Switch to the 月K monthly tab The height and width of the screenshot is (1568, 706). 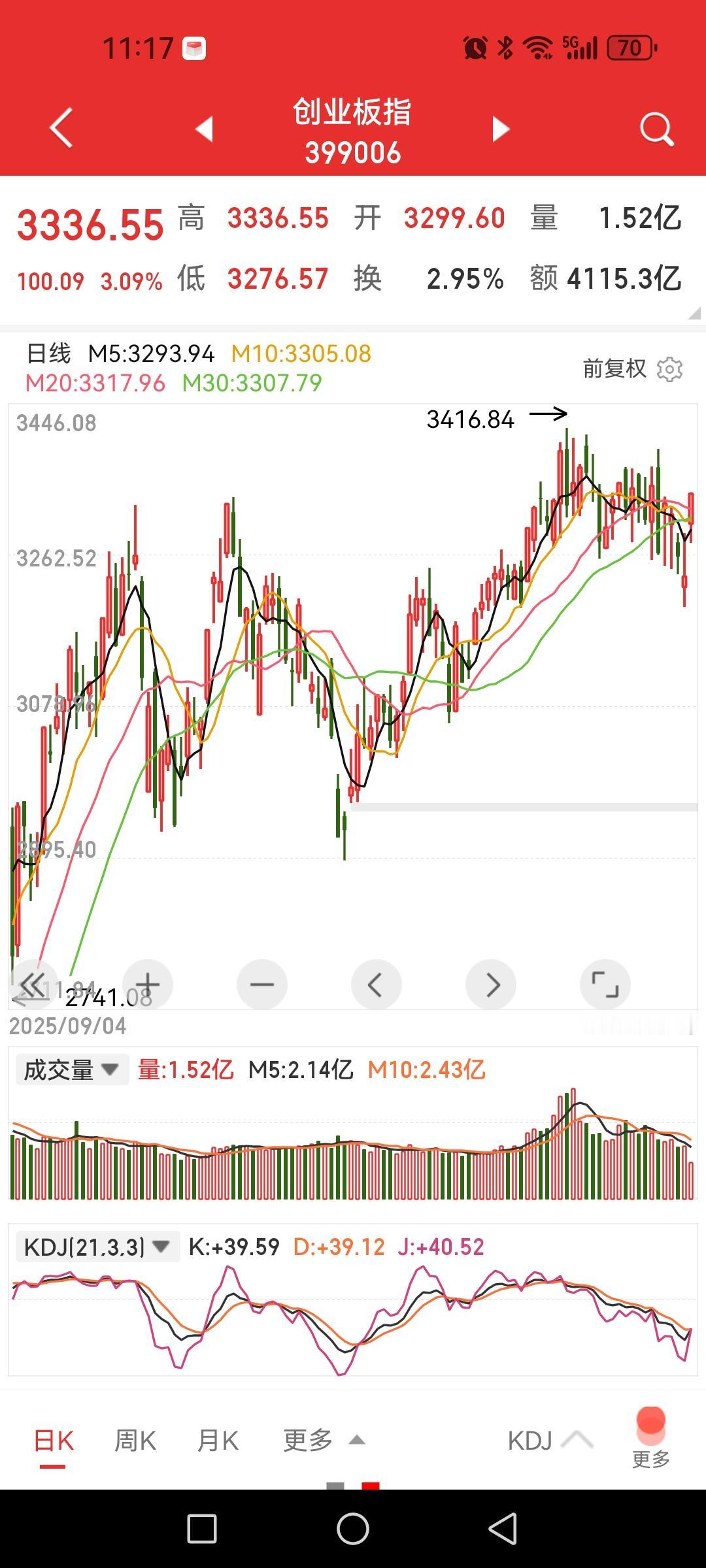coord(218,1439)
